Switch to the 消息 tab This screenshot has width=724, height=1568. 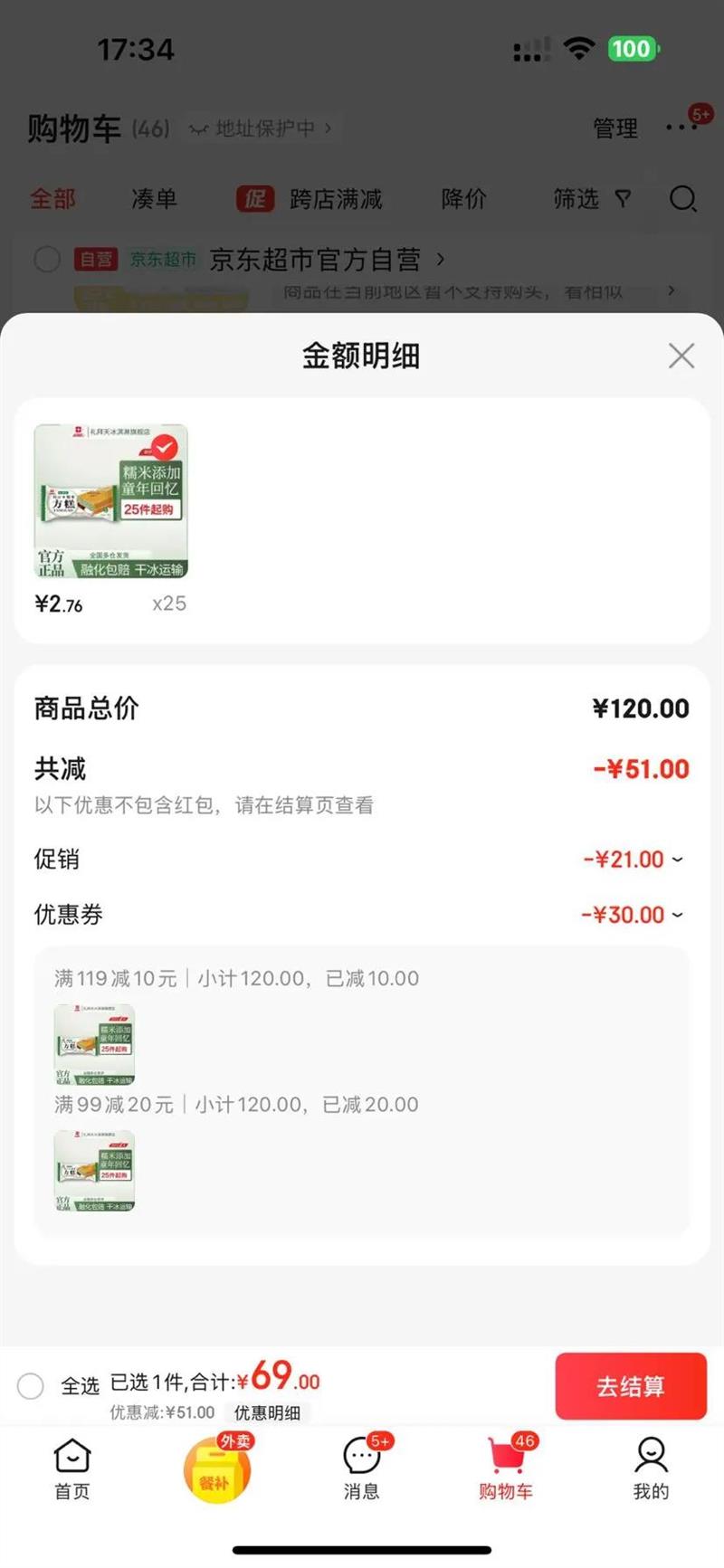[x=362, y=1470]
